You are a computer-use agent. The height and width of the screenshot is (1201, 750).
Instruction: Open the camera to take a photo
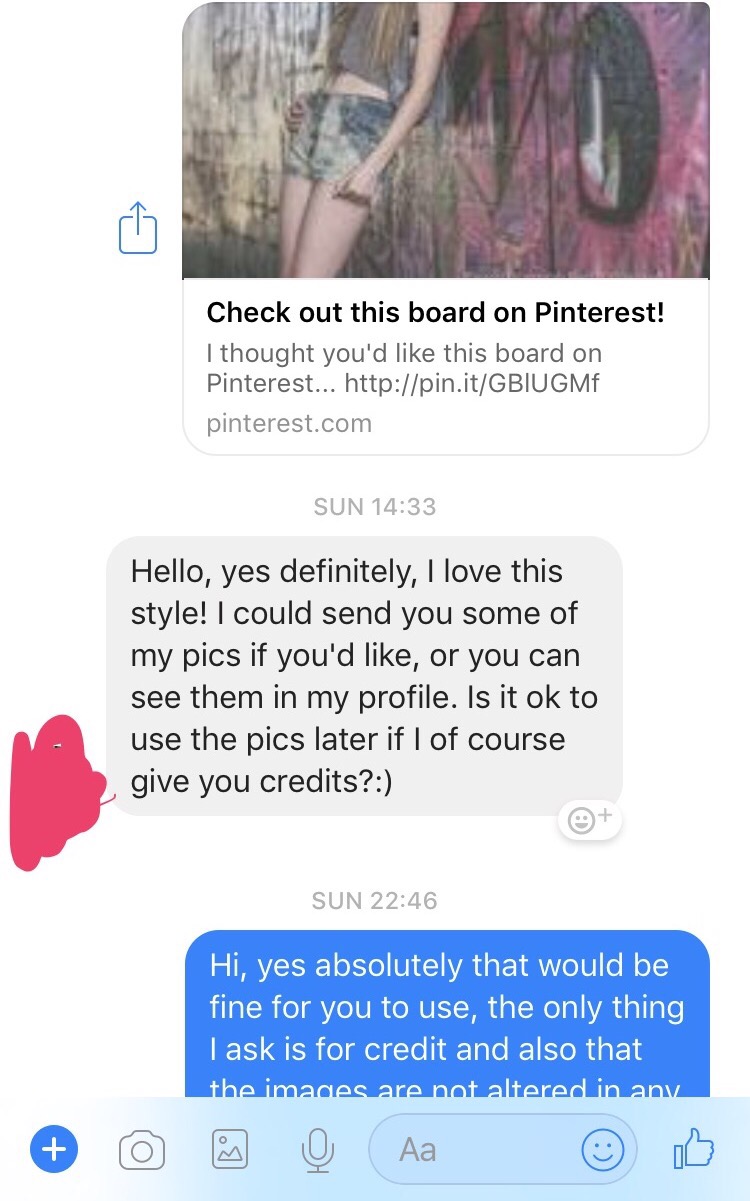coord(142,1151)
